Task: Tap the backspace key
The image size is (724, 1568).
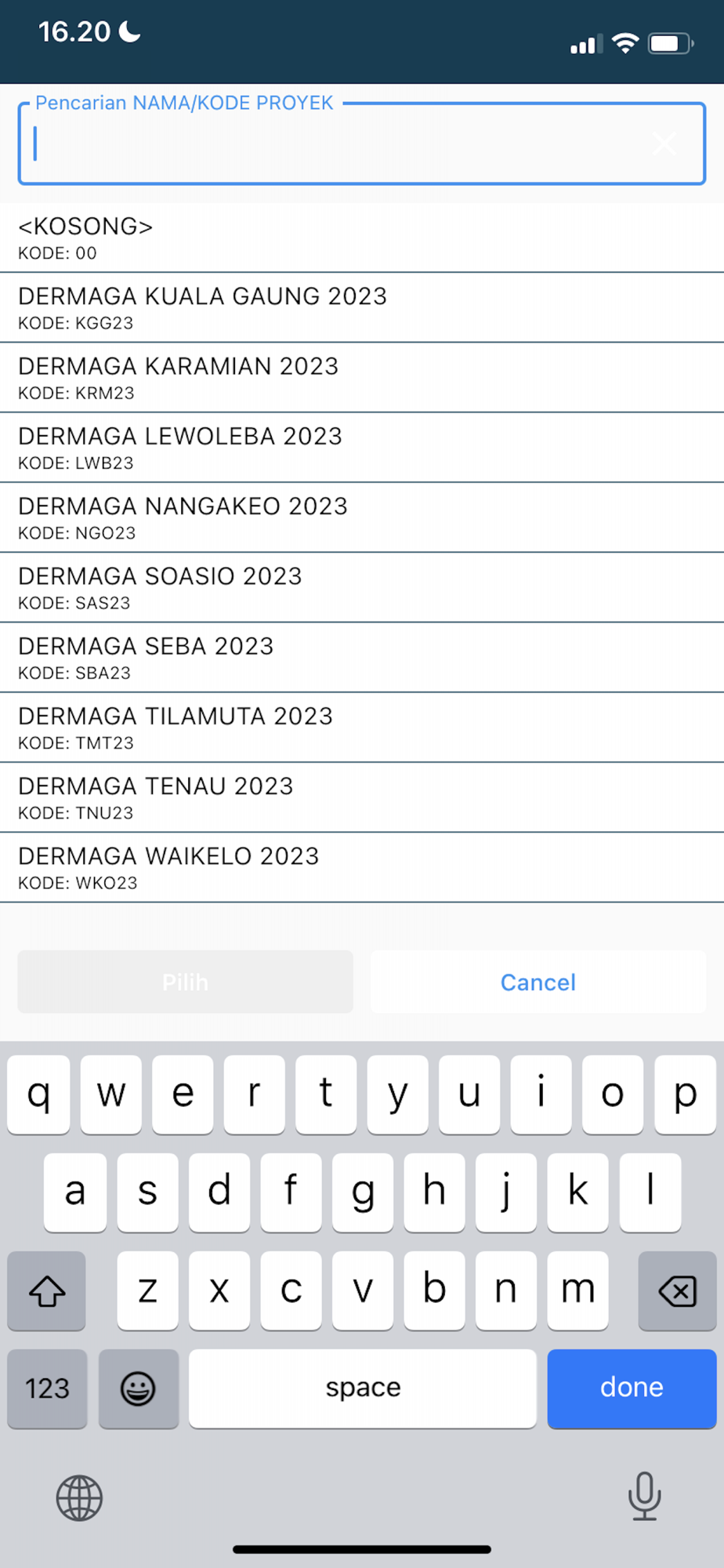Action: (677, 1290)
